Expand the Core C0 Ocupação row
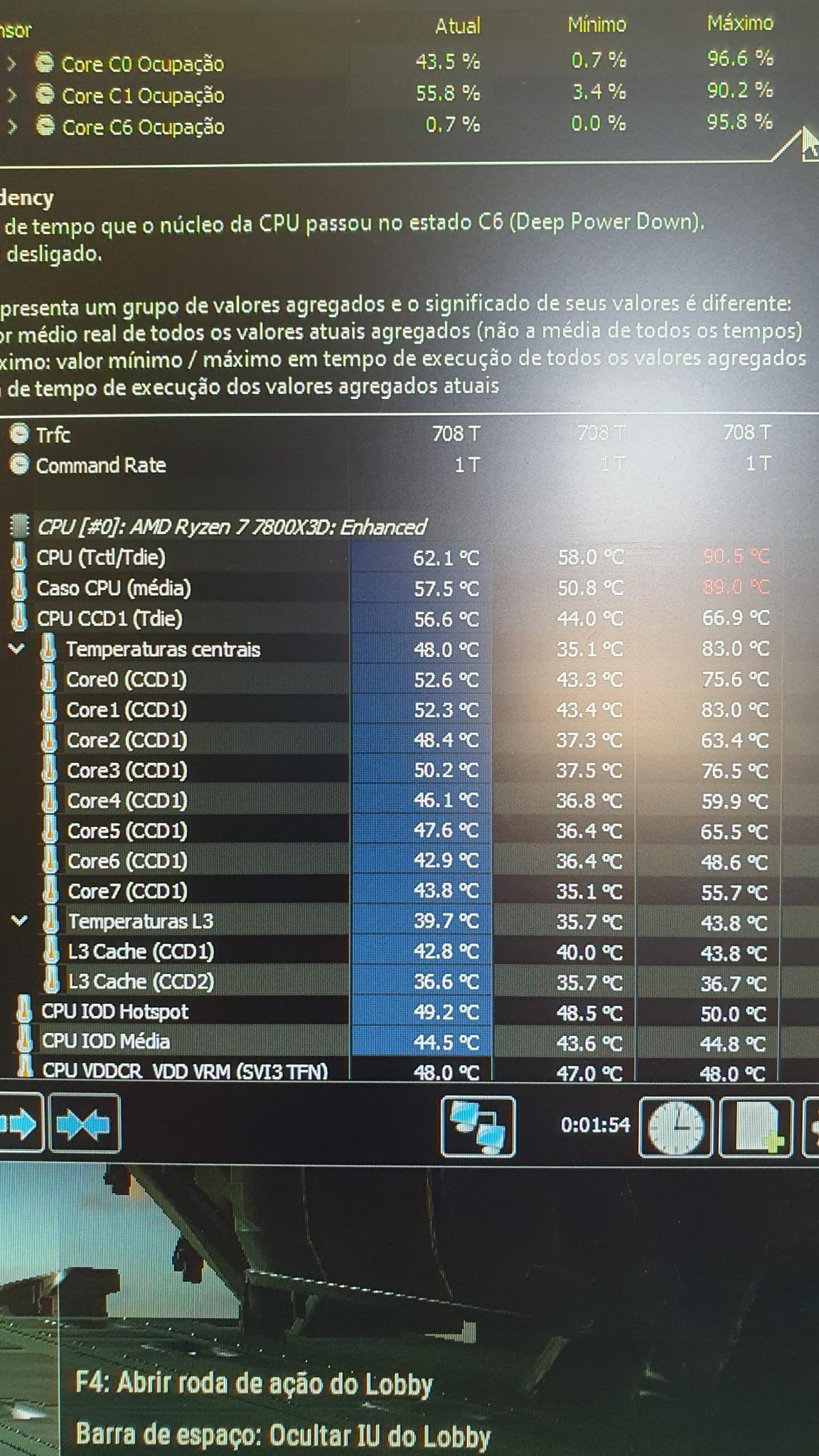 pyautogui.click(x=11, y=64)
